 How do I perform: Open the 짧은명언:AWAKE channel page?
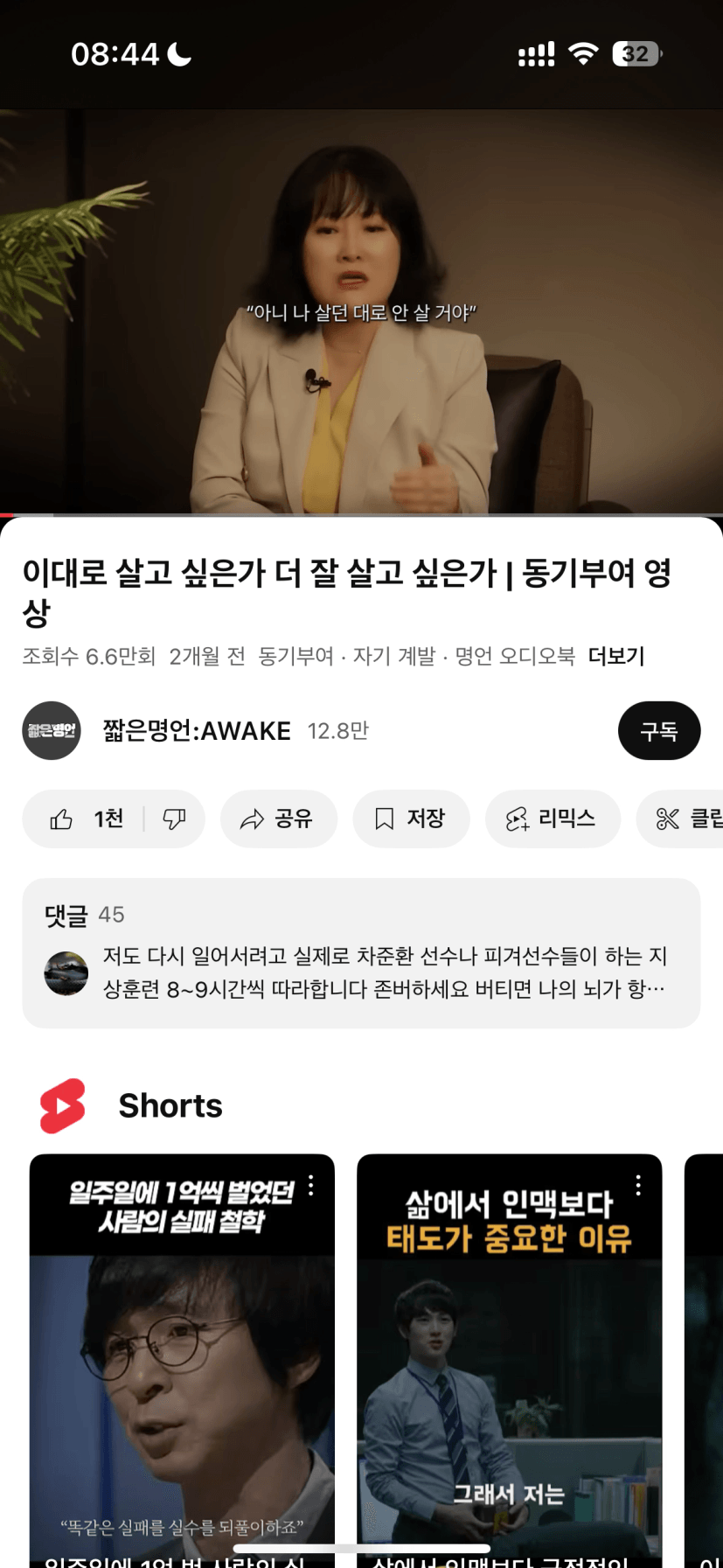pos(196,730)
